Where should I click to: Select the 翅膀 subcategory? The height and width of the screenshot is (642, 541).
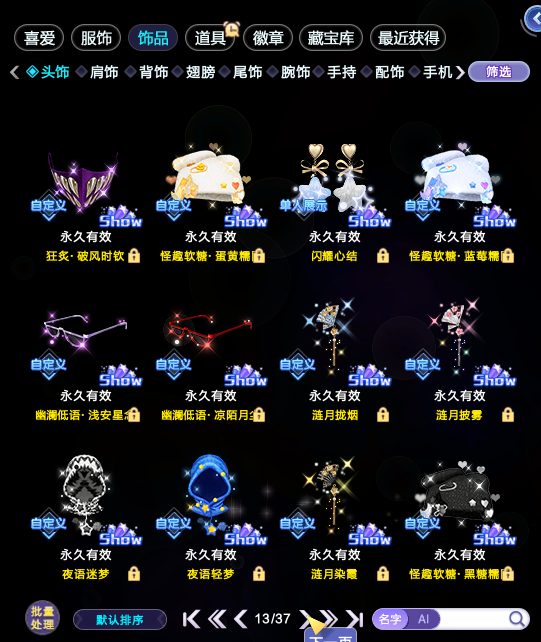tap(200, 72)
